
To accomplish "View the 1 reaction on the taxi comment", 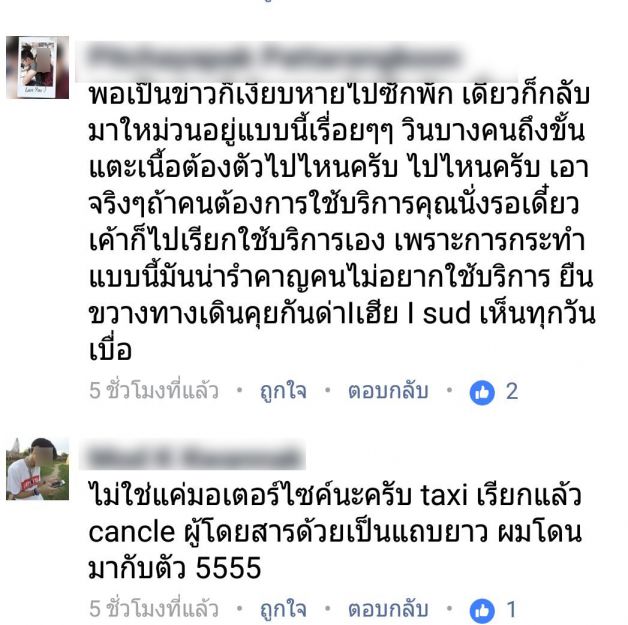I will (494, 608).
